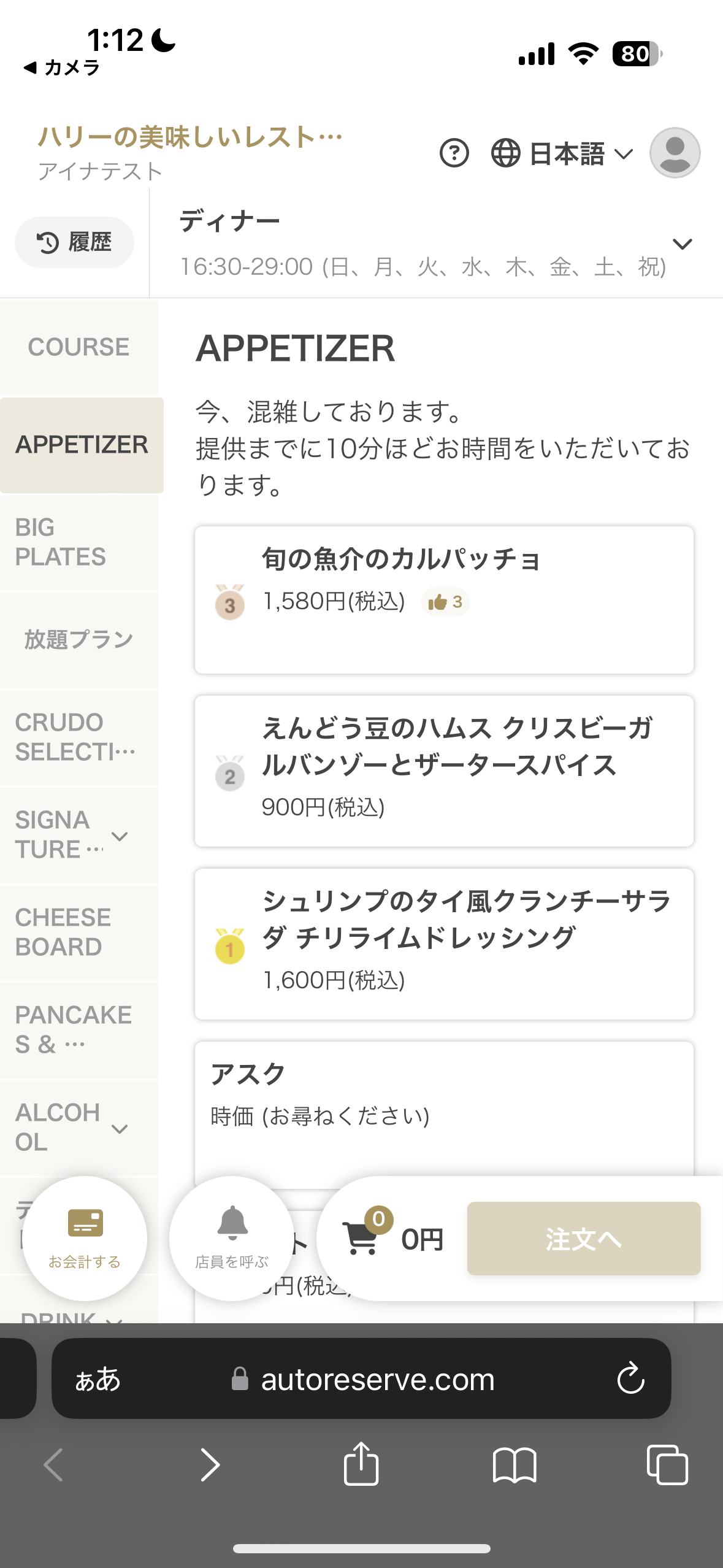Switch to the CRUDO SELECTI… category
This screenshot has width=723, height=1568.
(79, 737)
